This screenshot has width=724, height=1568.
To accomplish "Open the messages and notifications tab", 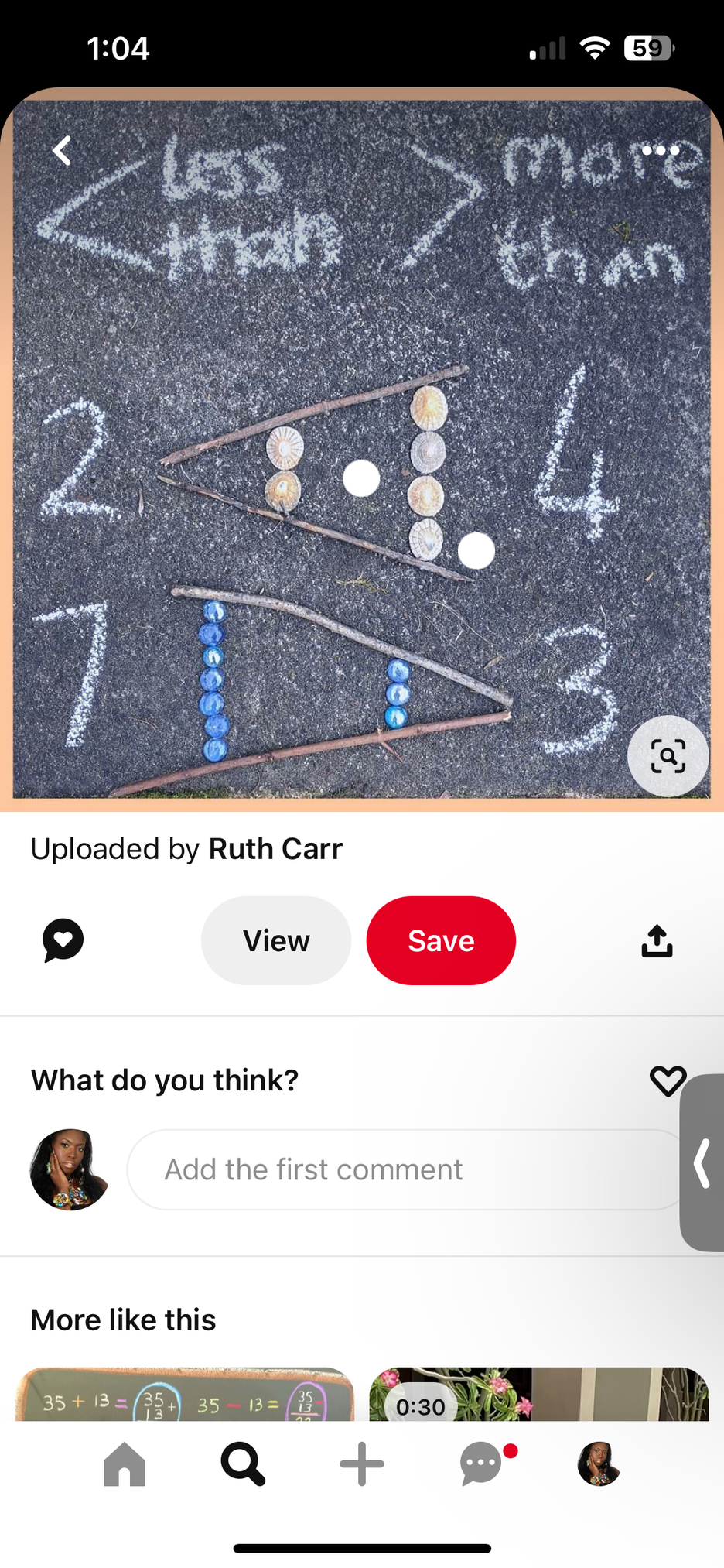I will tap(482, 1464).
